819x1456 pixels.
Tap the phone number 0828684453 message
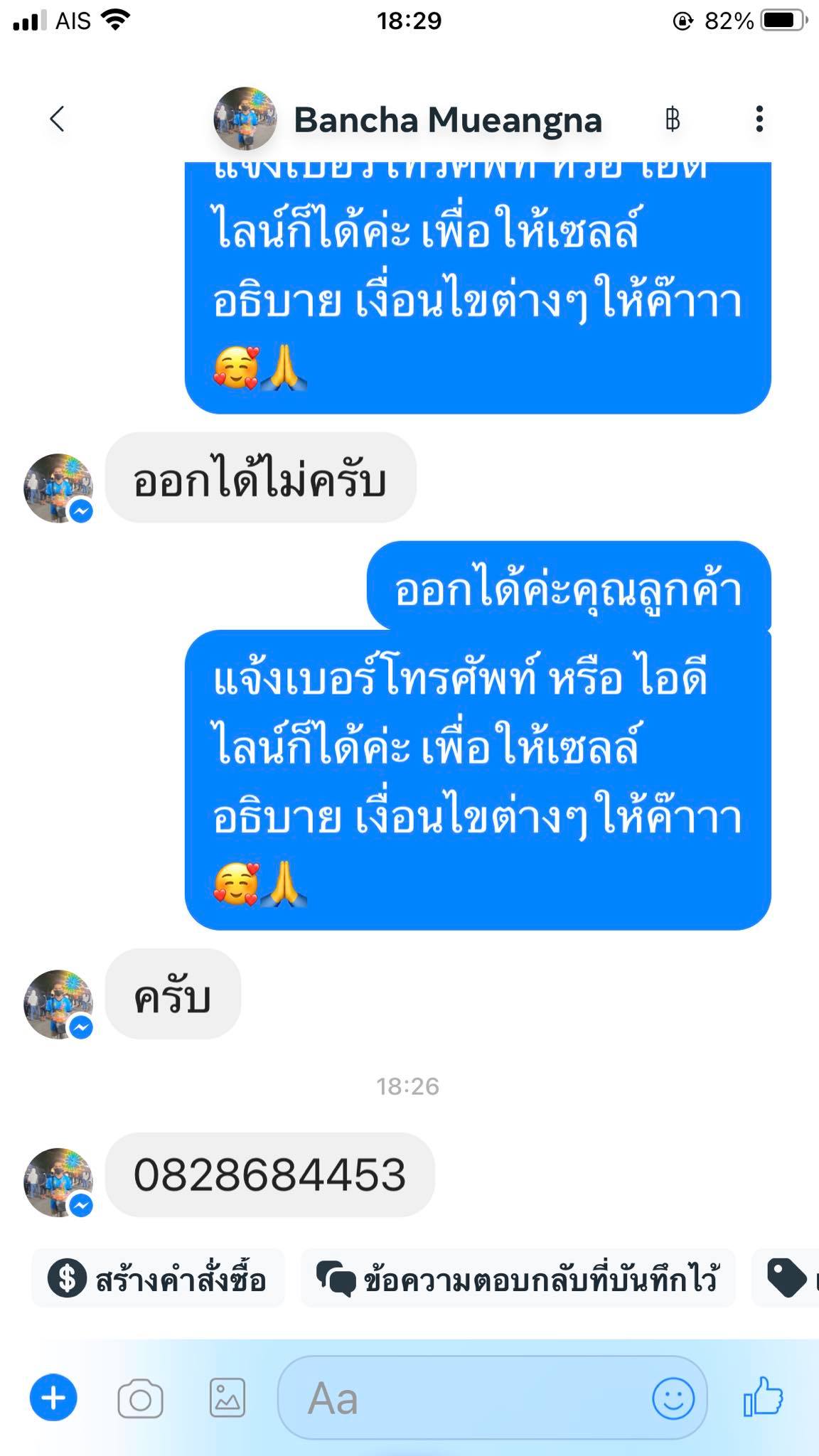click(269, 1174)
